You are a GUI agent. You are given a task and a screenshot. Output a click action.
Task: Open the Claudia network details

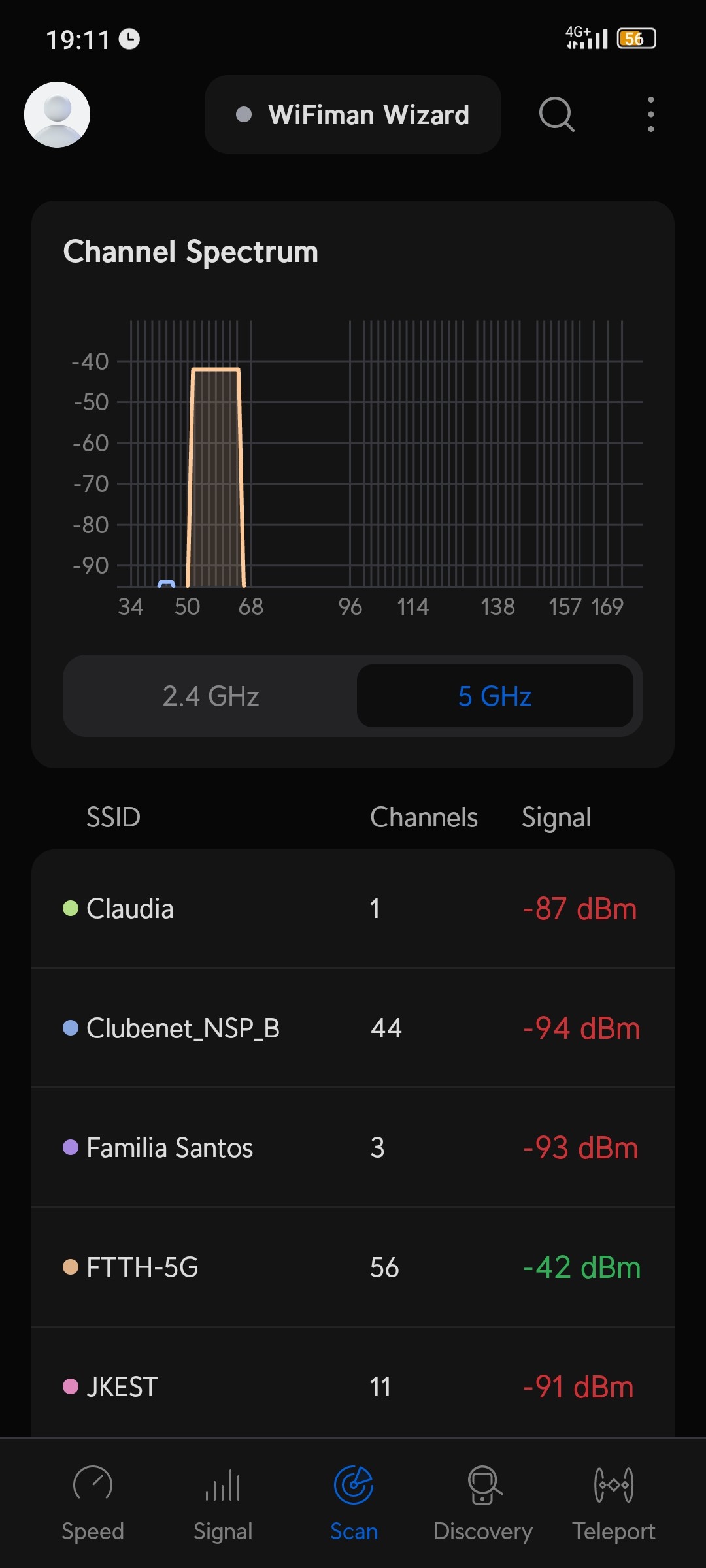353,908
